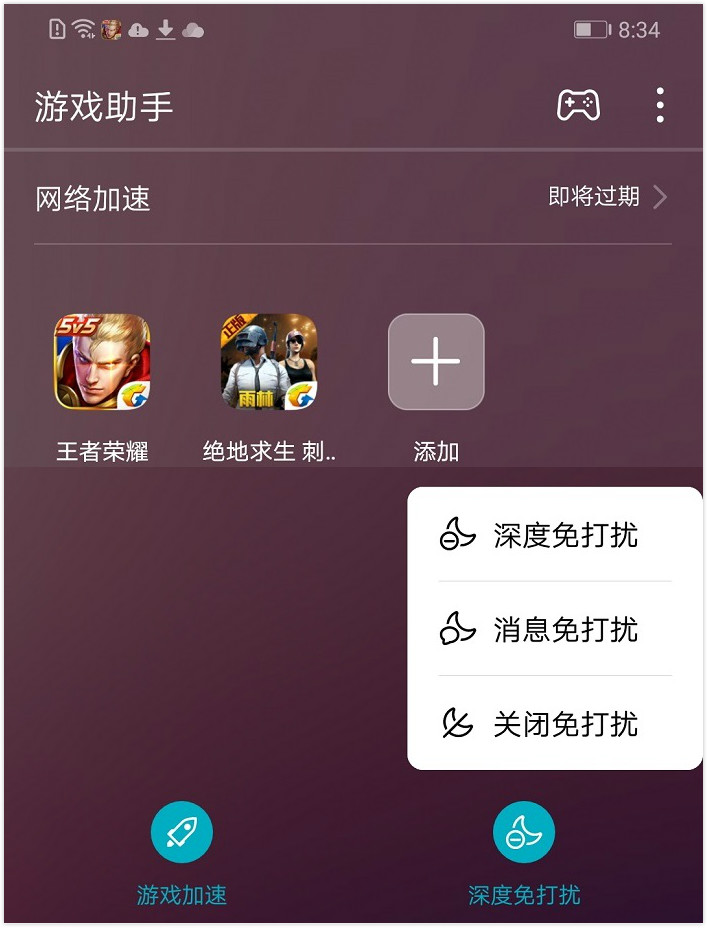Choose 消息免打扰 from the popup menu
The image size is (707, 928).
click(x=555, y=629)
